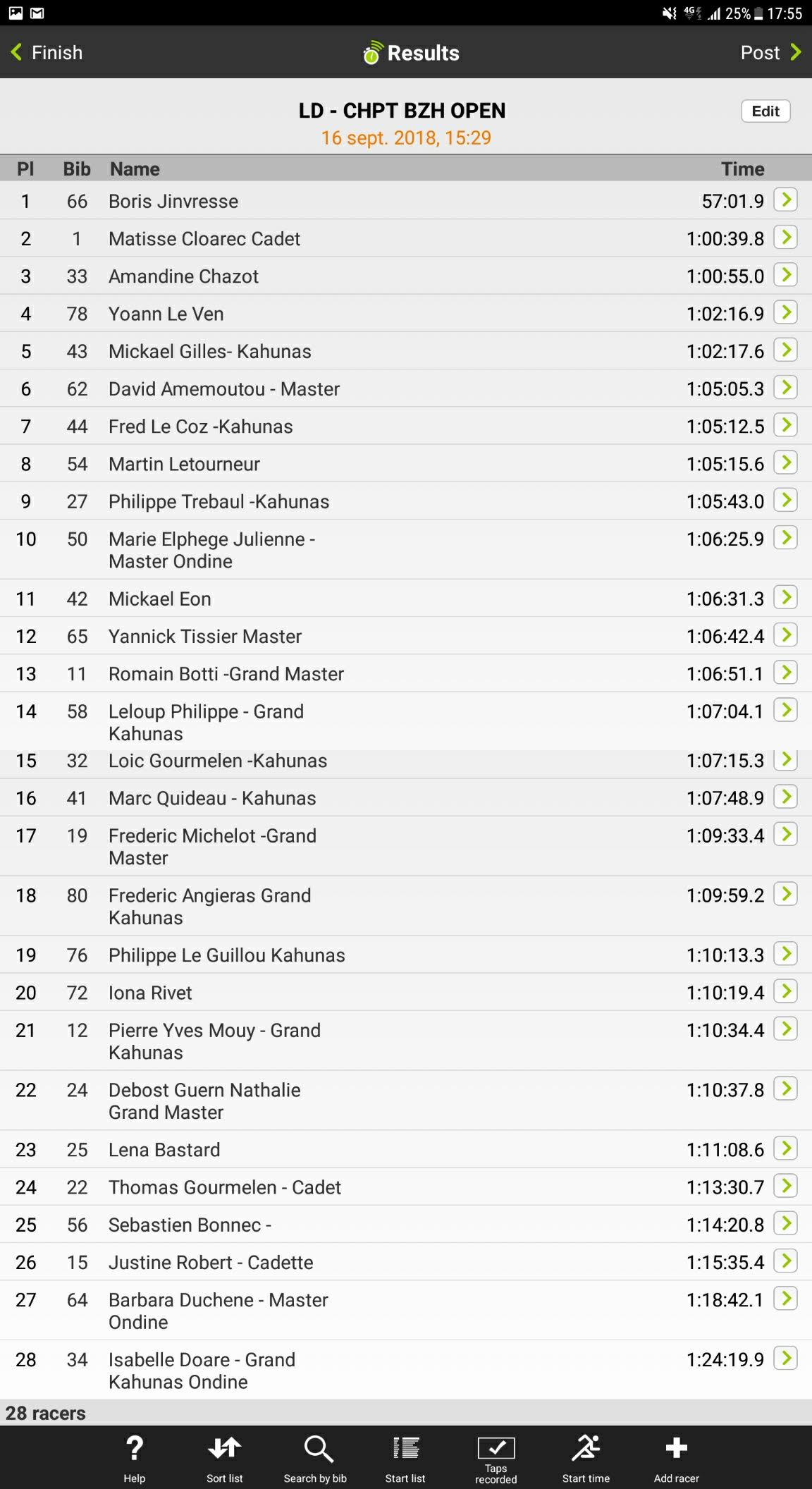This screenshot has height=1489, width=812.
Task: Tap Post to publish results
Action: point(770,53)
